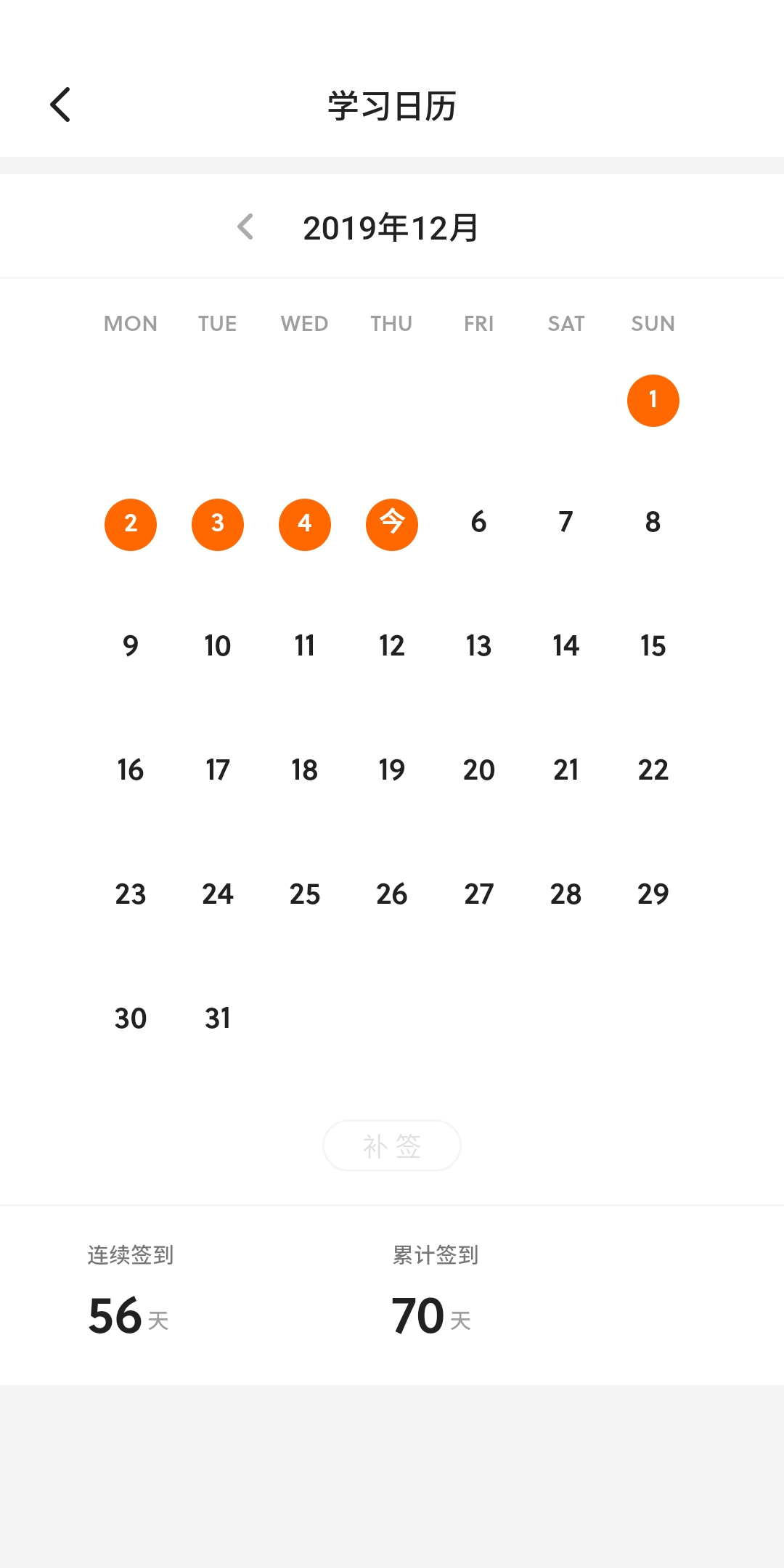Screen dimensions: 784x1568
Task: Select December 2 on the calendar
Action: coord(131,524)
